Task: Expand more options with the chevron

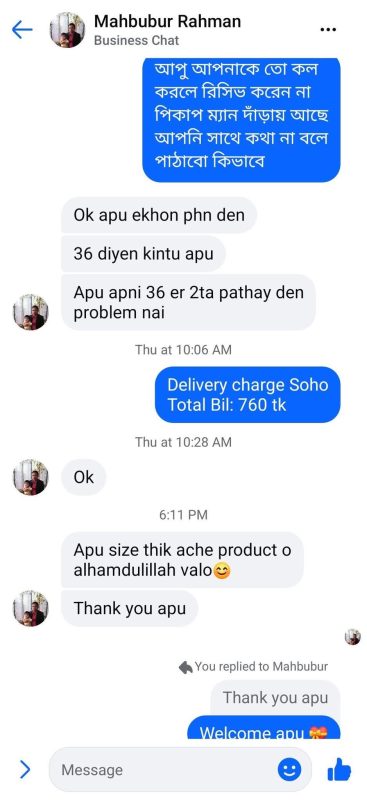Action: 25,769
